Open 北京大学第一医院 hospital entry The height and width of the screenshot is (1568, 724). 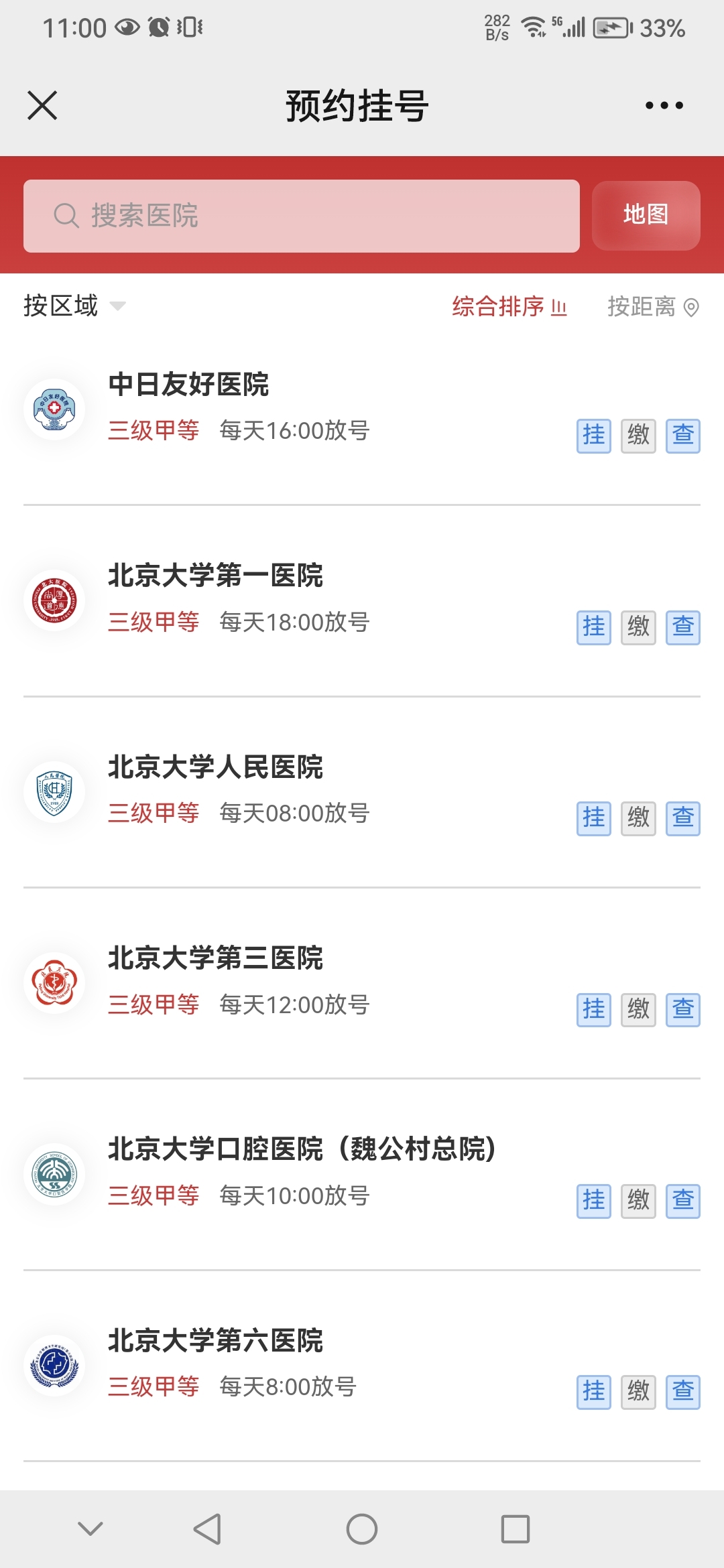215,576
